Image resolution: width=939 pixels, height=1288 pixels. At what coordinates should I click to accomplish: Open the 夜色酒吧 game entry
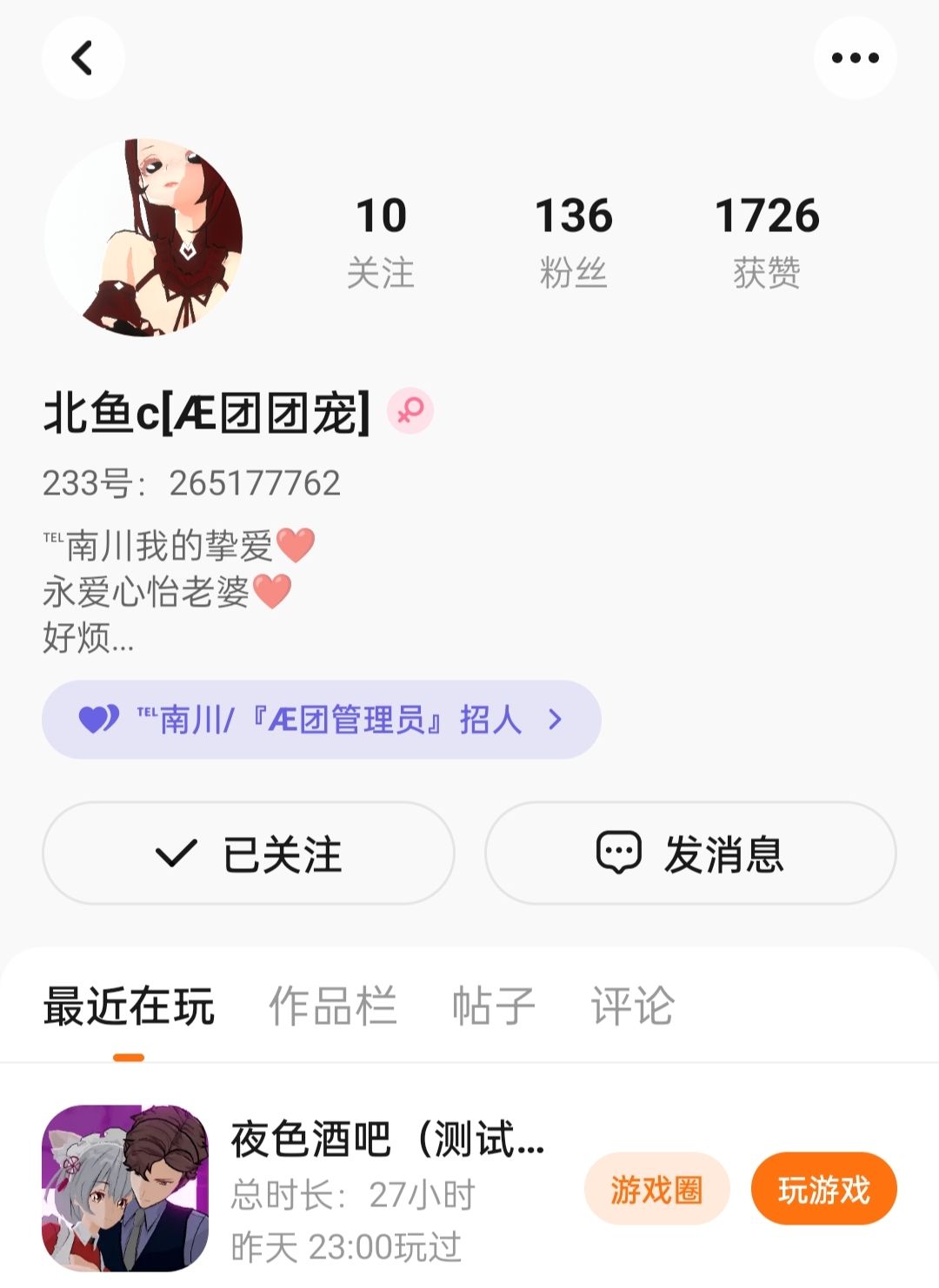(387, 1140)
